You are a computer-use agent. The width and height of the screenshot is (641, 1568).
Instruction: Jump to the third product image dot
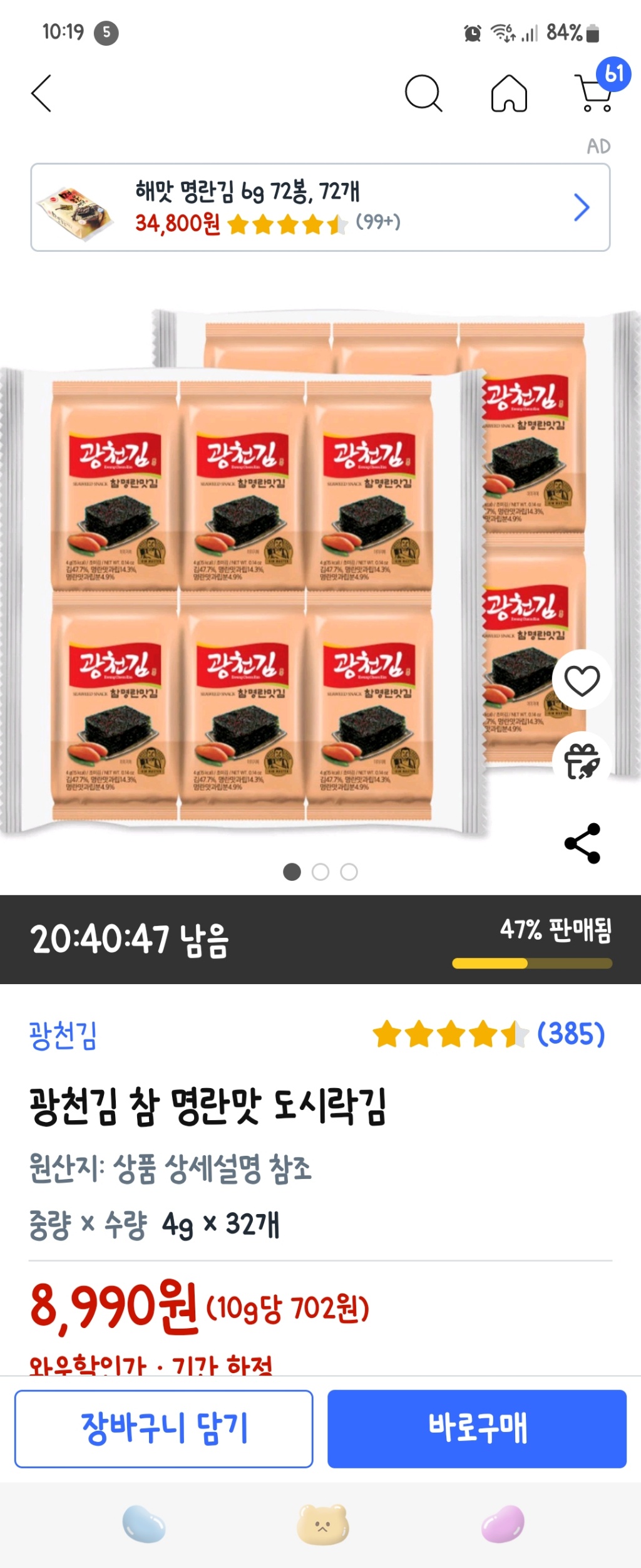point(349,872)
